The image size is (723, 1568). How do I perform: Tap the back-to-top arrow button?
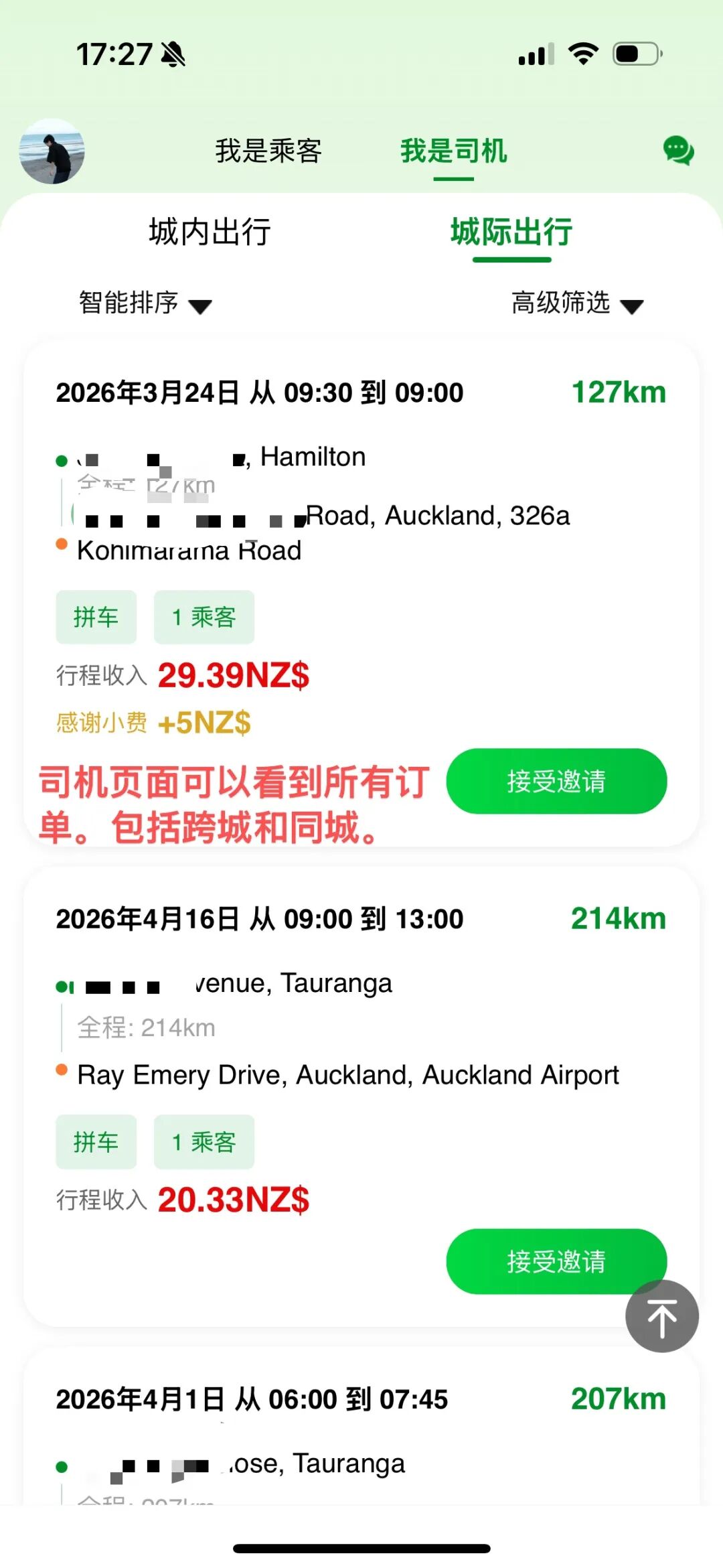(661, 1316)
